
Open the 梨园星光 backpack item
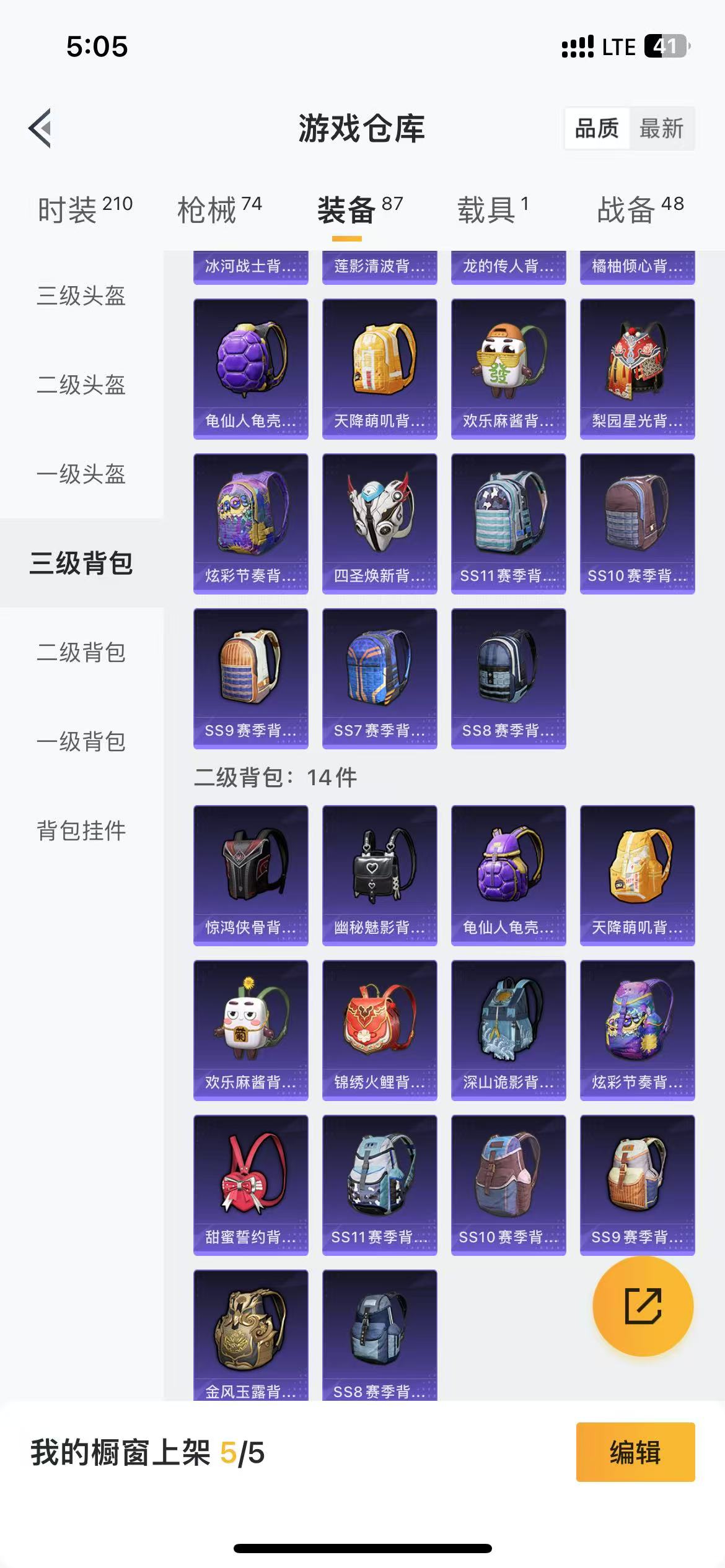click(x=637, y=369)
